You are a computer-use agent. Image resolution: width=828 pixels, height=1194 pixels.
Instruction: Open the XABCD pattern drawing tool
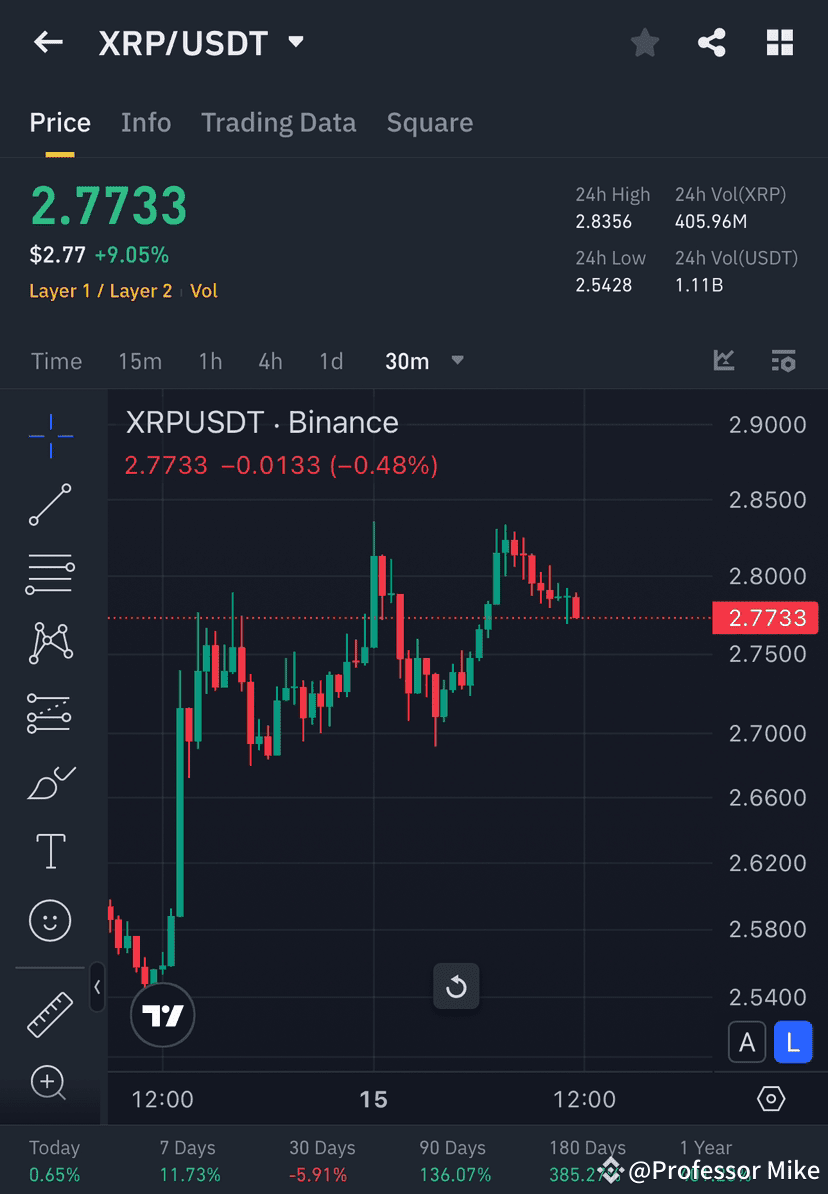[x=49, y=643]
